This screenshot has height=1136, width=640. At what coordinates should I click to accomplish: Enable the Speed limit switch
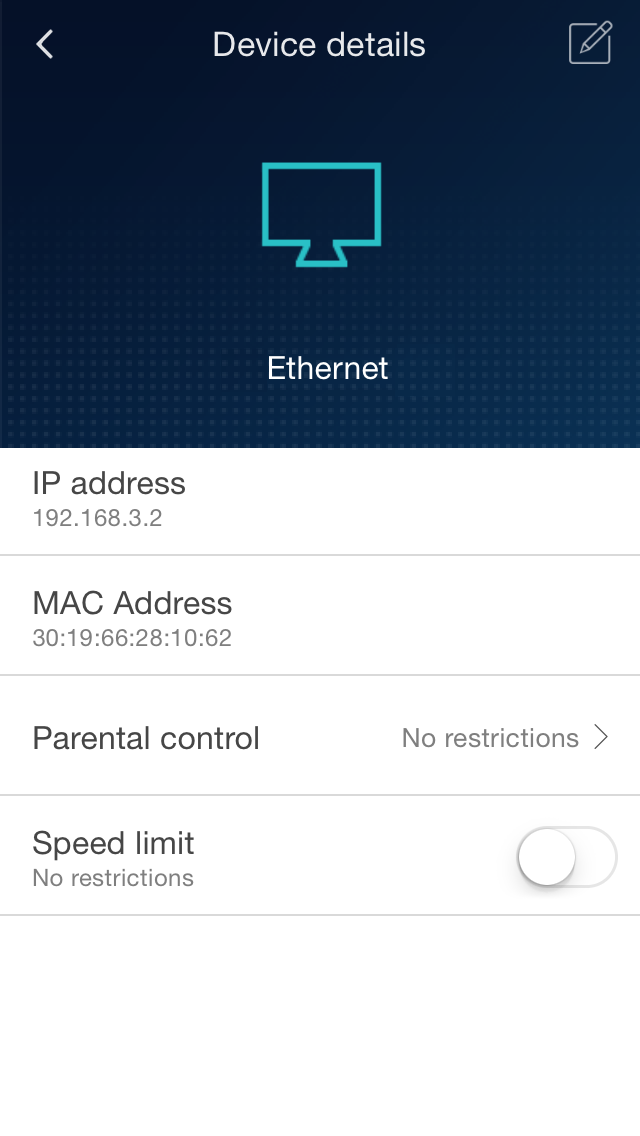pyautogui.click(x=566, y=857)
